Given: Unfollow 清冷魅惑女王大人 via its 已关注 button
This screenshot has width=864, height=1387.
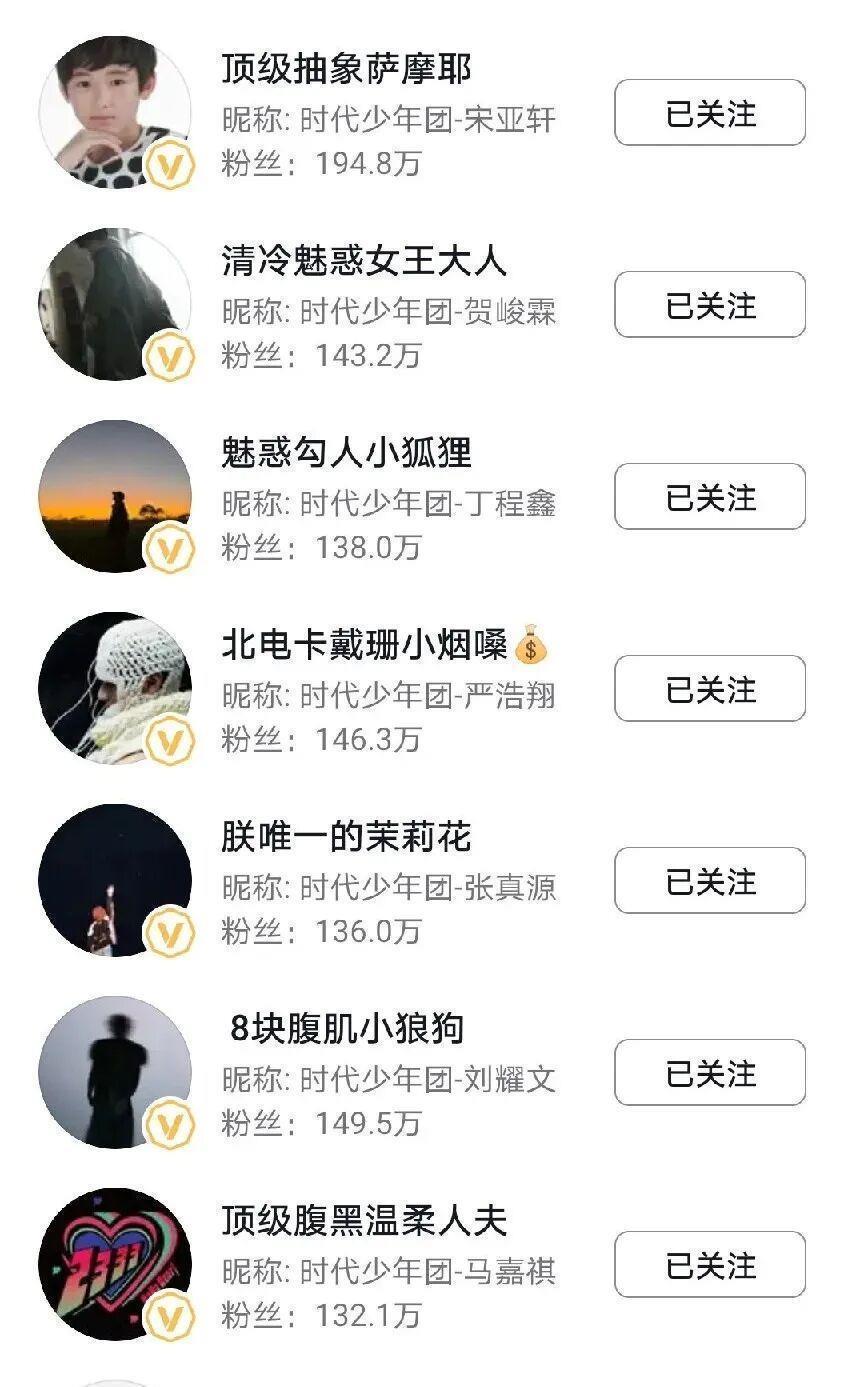Looking at the screenshot, I should pyautogui.click(x=709, y=305).
